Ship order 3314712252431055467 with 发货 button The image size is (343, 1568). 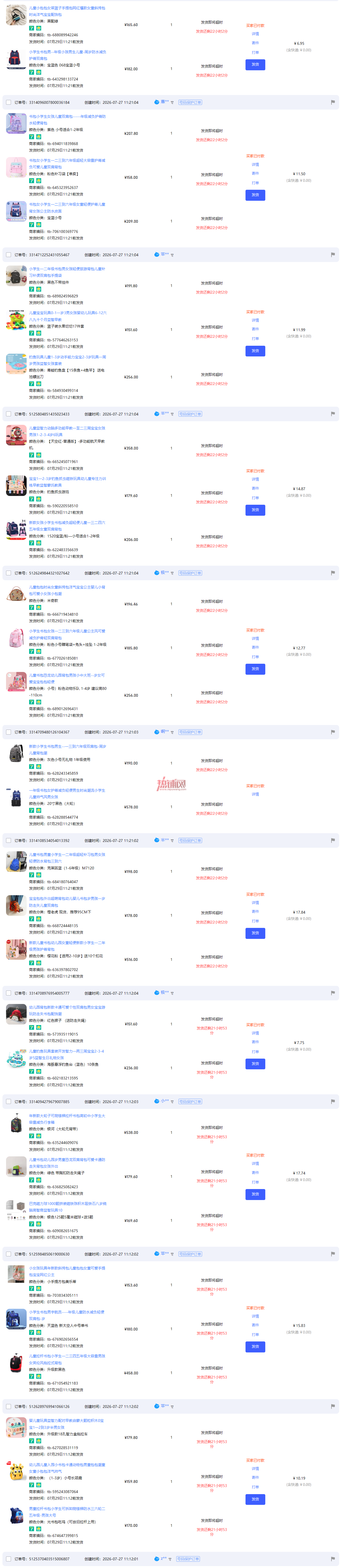coord(255,351)
